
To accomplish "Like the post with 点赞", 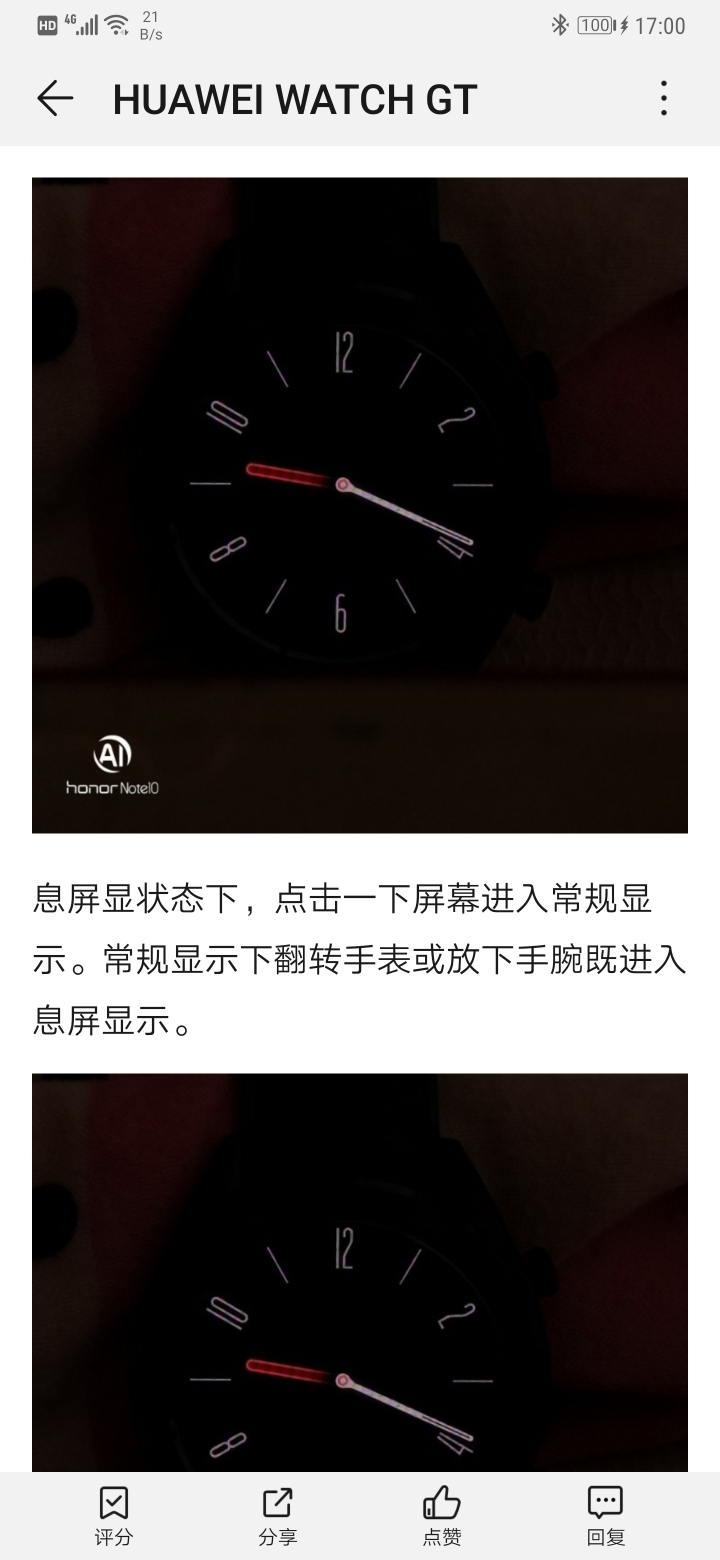I will point(441,1514).
